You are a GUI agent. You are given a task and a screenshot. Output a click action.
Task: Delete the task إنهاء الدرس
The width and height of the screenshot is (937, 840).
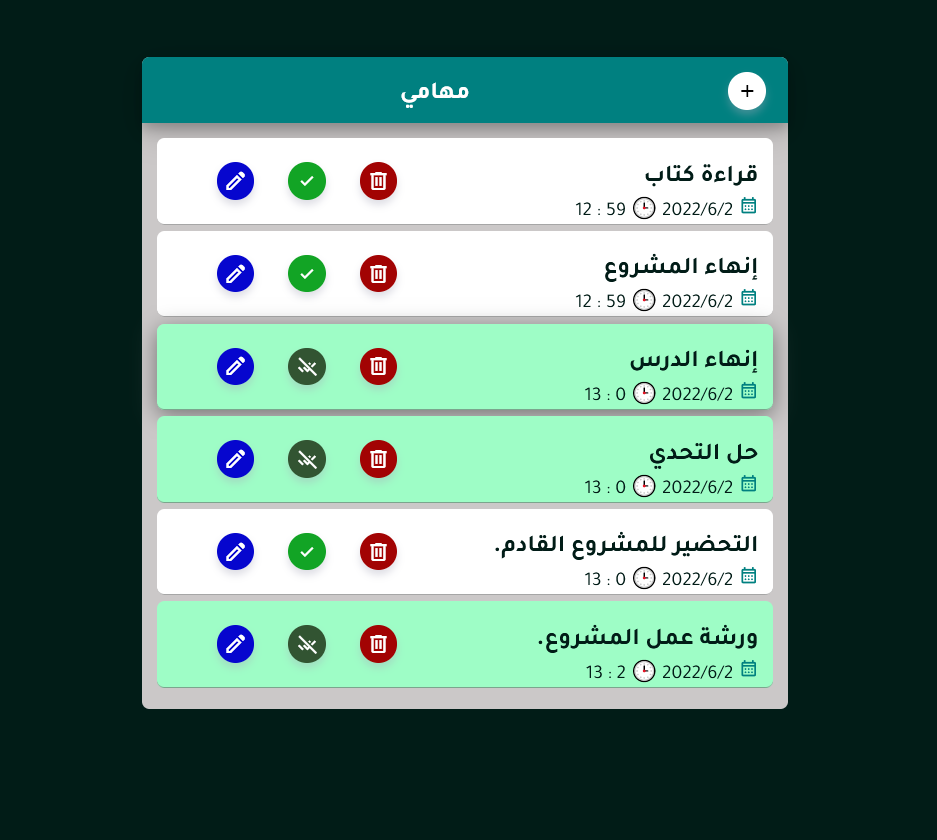[378, 366]
